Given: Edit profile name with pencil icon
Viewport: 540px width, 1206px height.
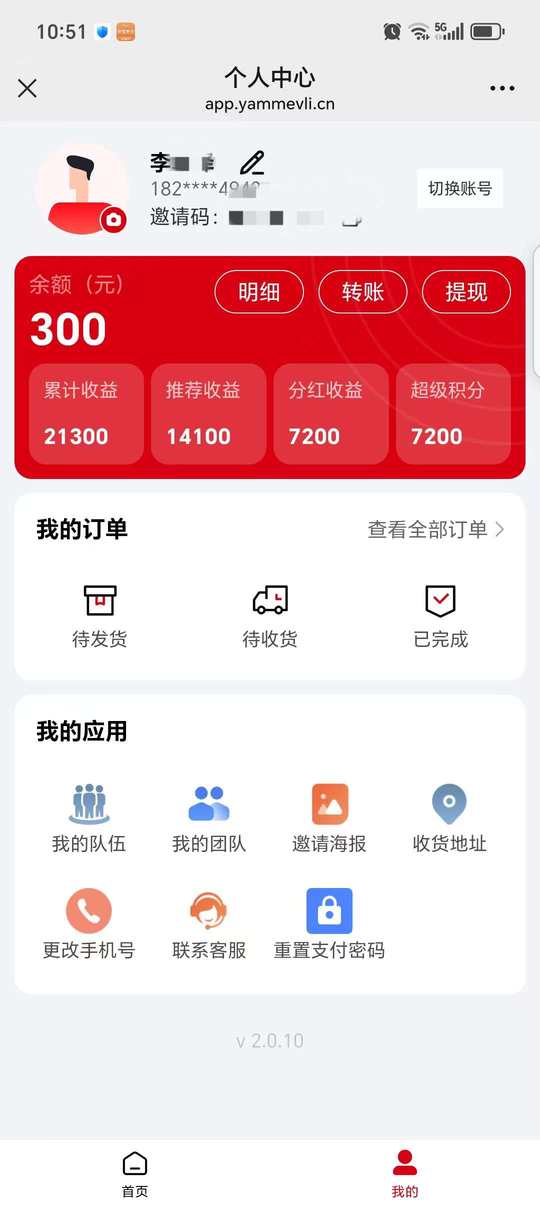Looking at the screenshot, I should click(253, 162).
